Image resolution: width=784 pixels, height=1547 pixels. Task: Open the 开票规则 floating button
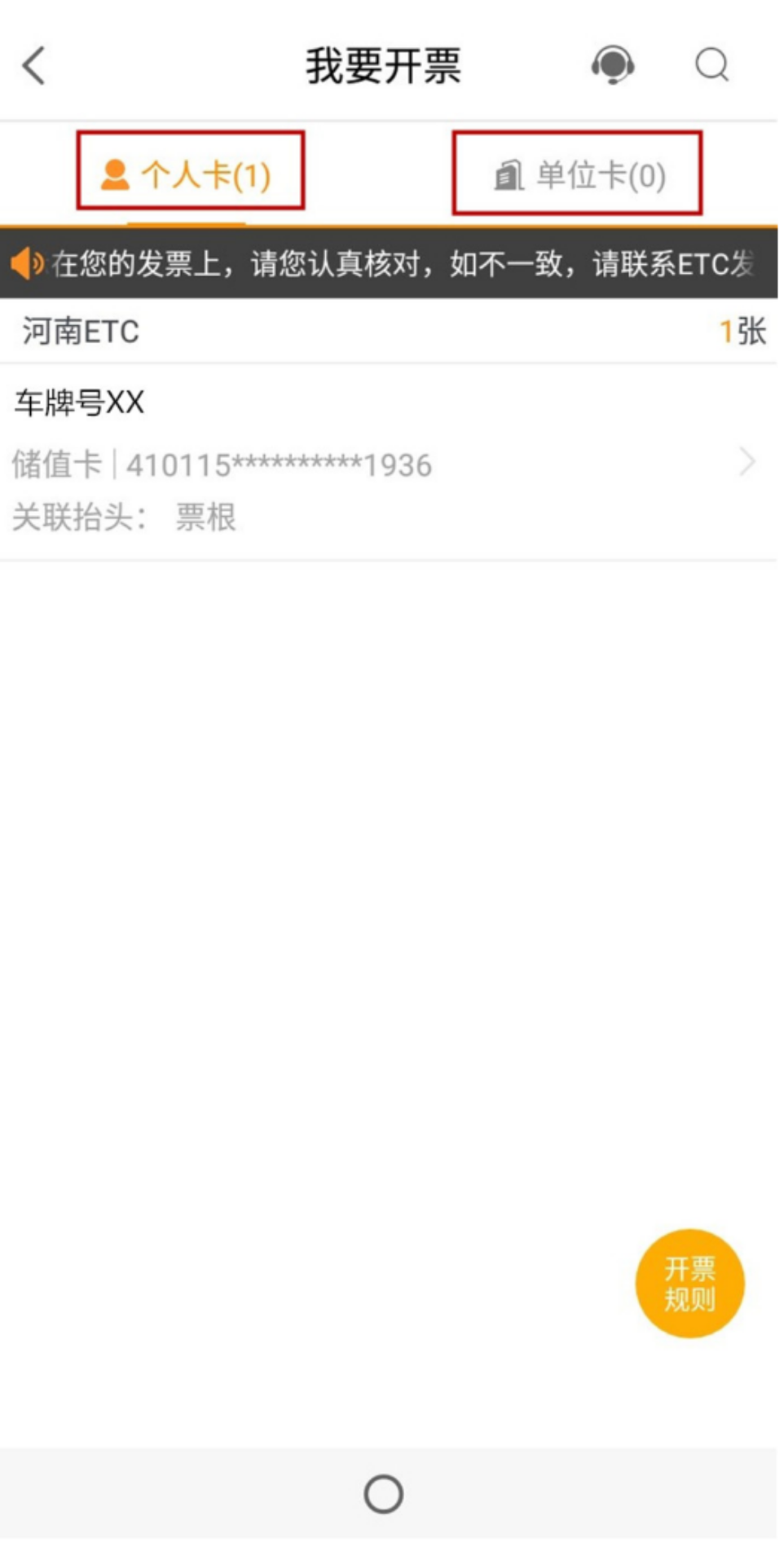click(689, 1283)
